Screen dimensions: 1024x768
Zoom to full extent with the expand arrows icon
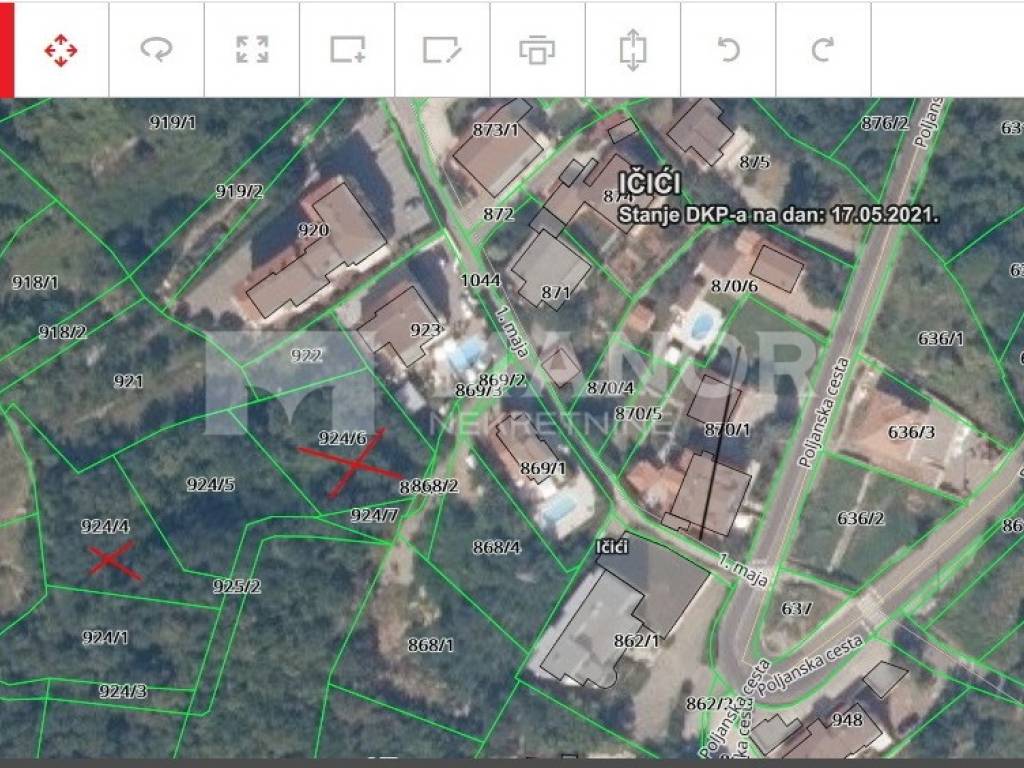[x=252, y=50]
